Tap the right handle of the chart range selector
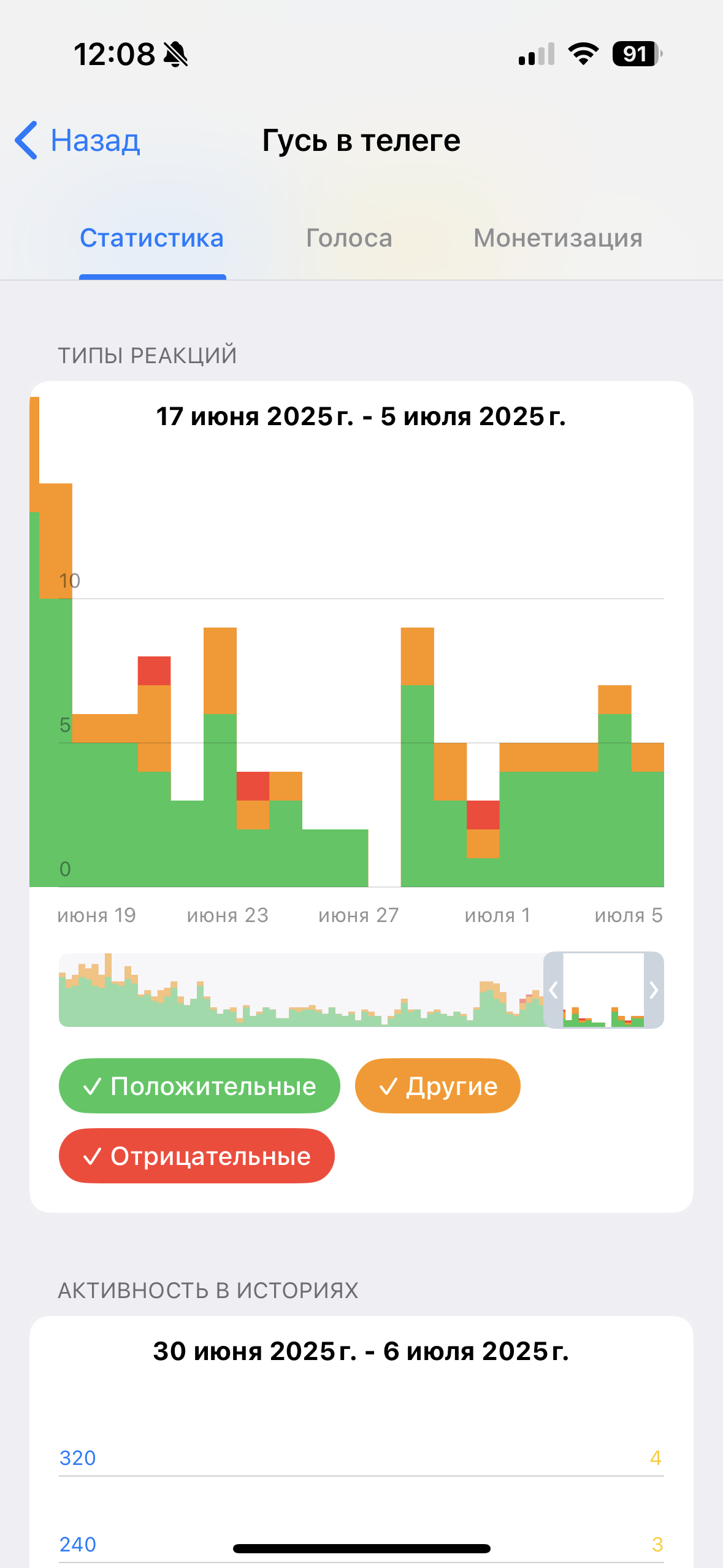The image size is (723, 1568). pyautogui.click(x=654, y=990)
